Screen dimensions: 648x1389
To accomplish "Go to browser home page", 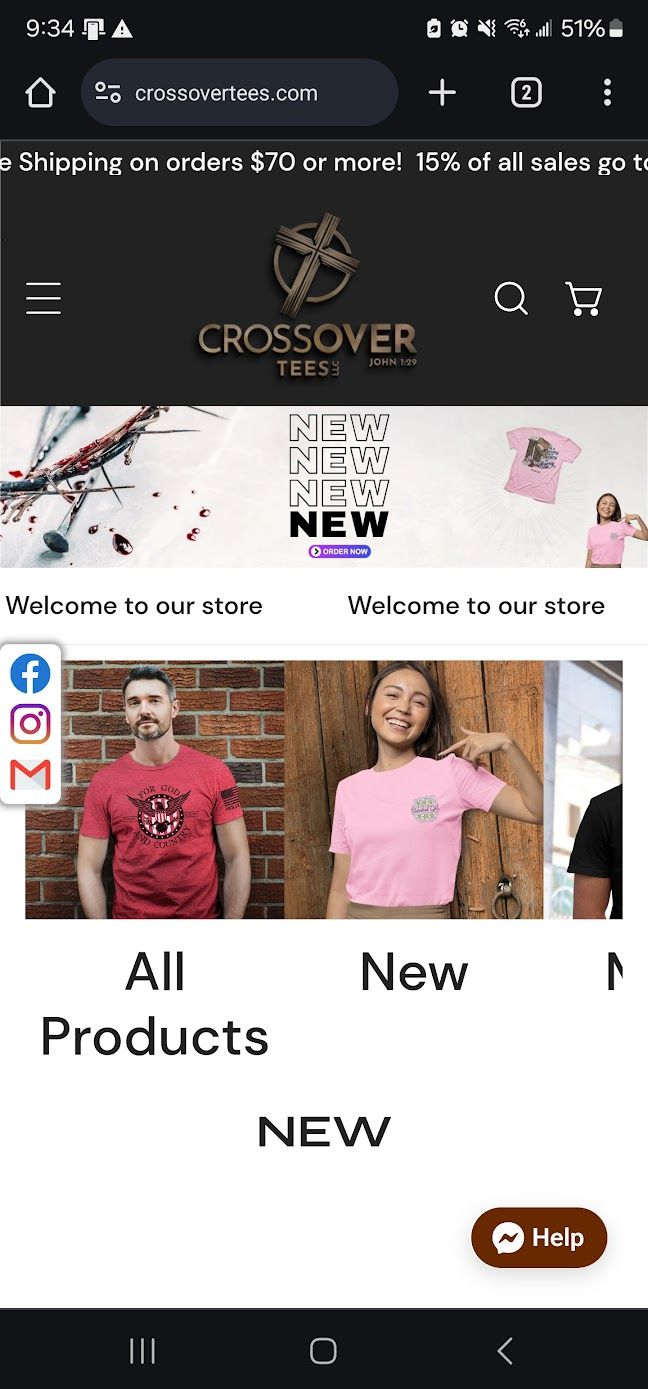I will click(40, 93).
